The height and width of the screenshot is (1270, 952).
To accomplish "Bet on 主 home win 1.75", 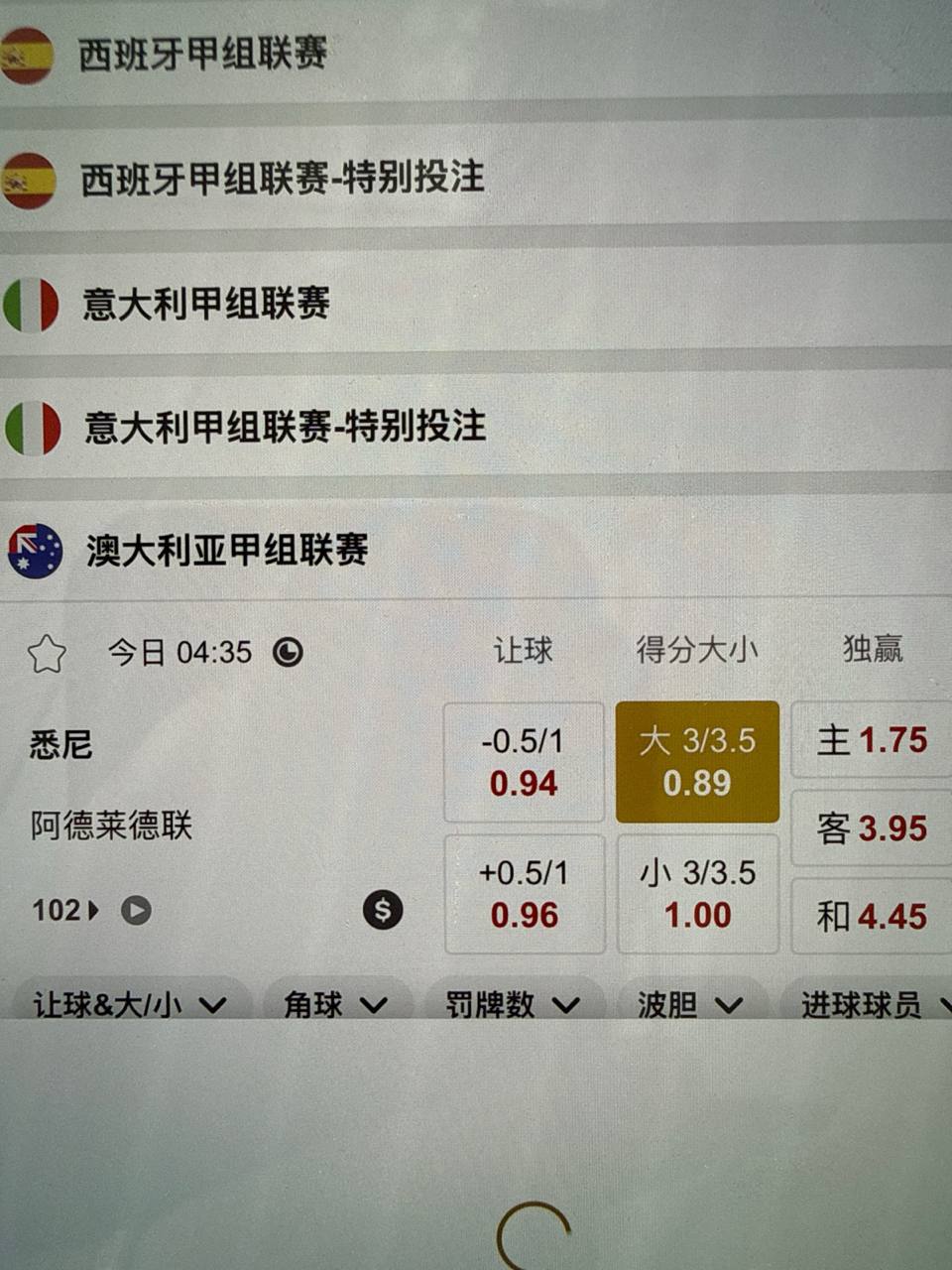I will click(x=871, y=740).
